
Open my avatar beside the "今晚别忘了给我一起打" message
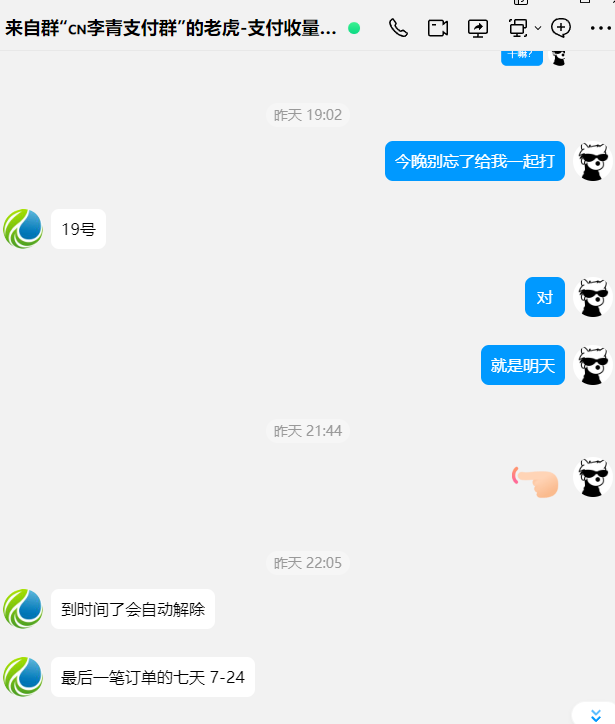pos(593,161)
